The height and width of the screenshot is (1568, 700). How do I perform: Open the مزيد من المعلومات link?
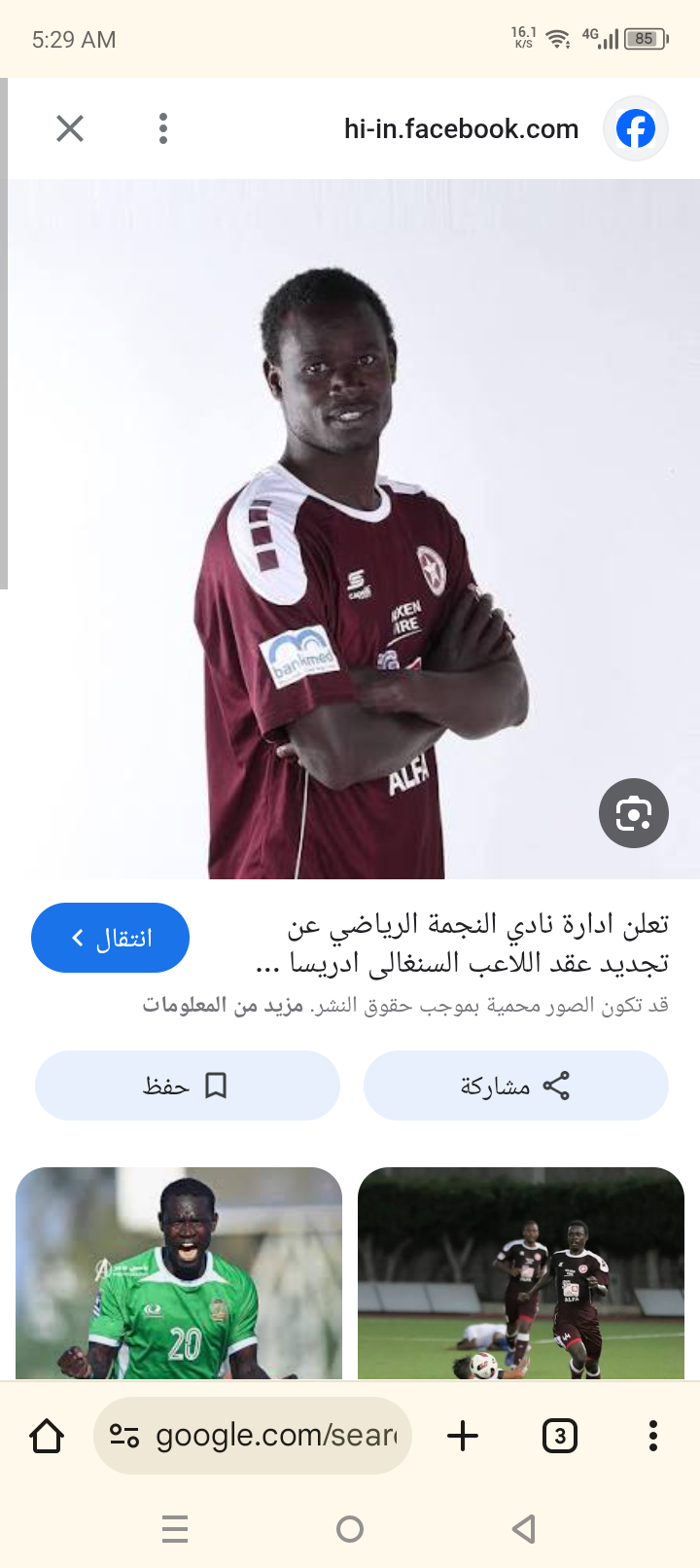point(223,1005)
